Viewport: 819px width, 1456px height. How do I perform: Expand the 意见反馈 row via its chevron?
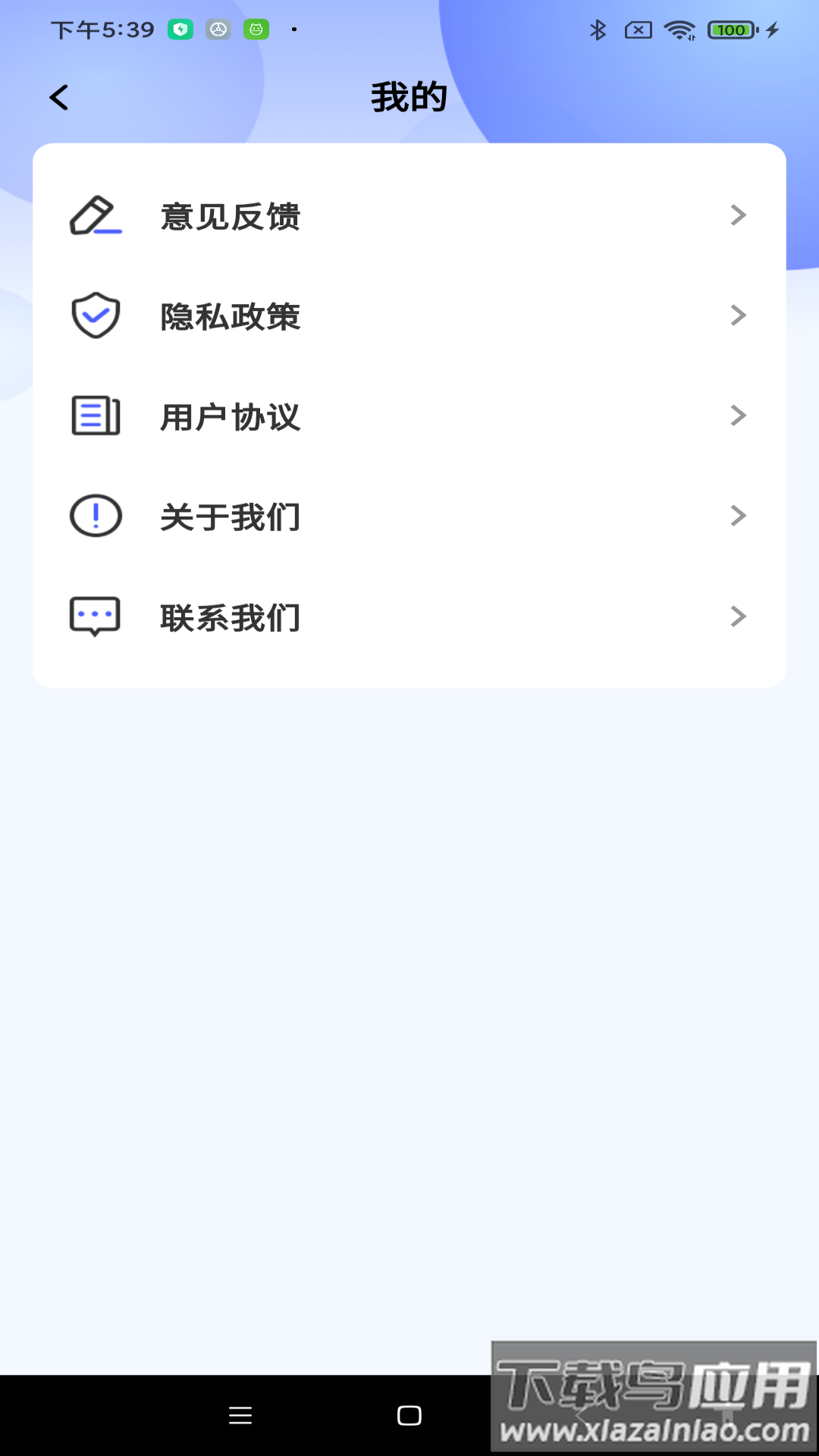[x=738, y=215]
